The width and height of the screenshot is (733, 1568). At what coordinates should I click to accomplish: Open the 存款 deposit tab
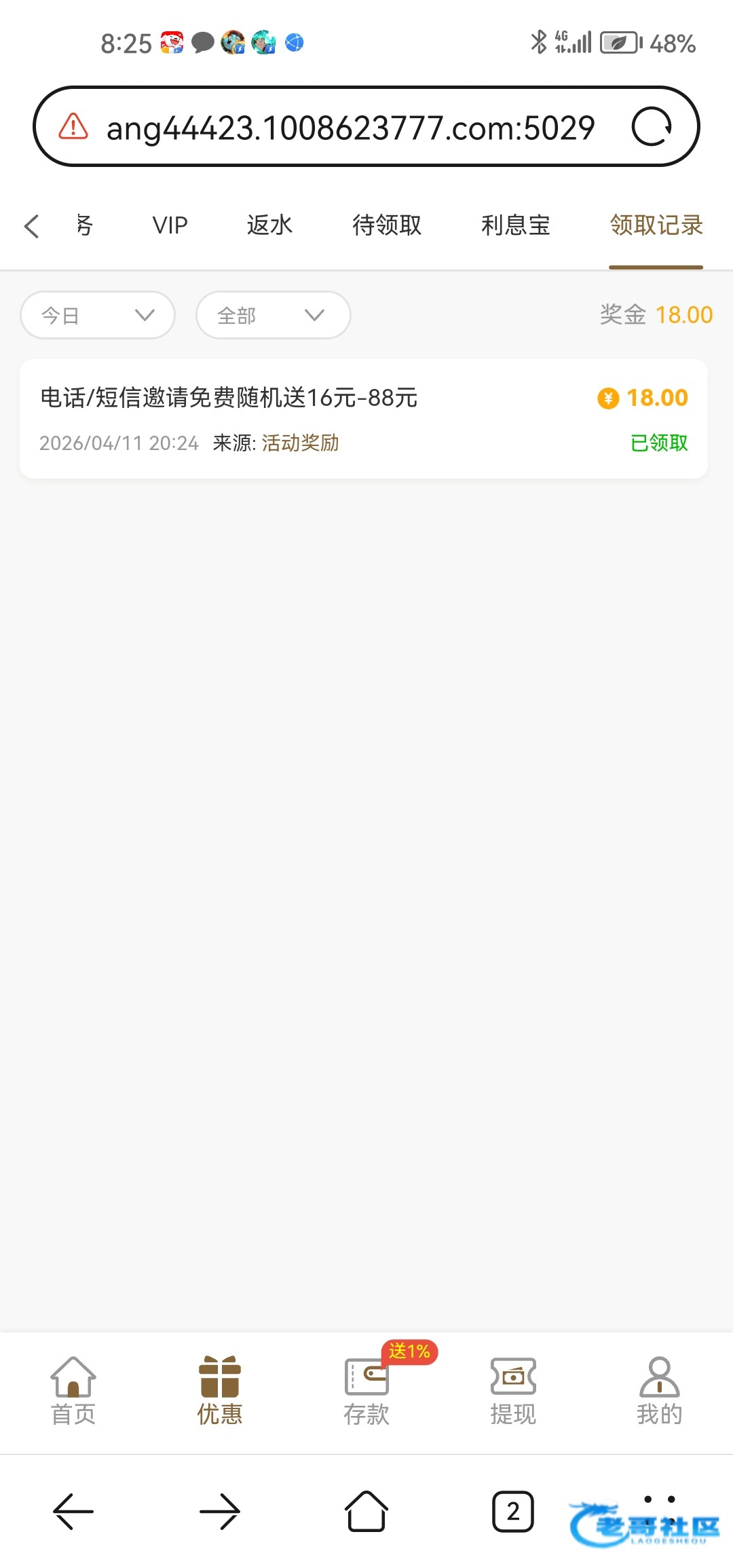[366, 1392]
